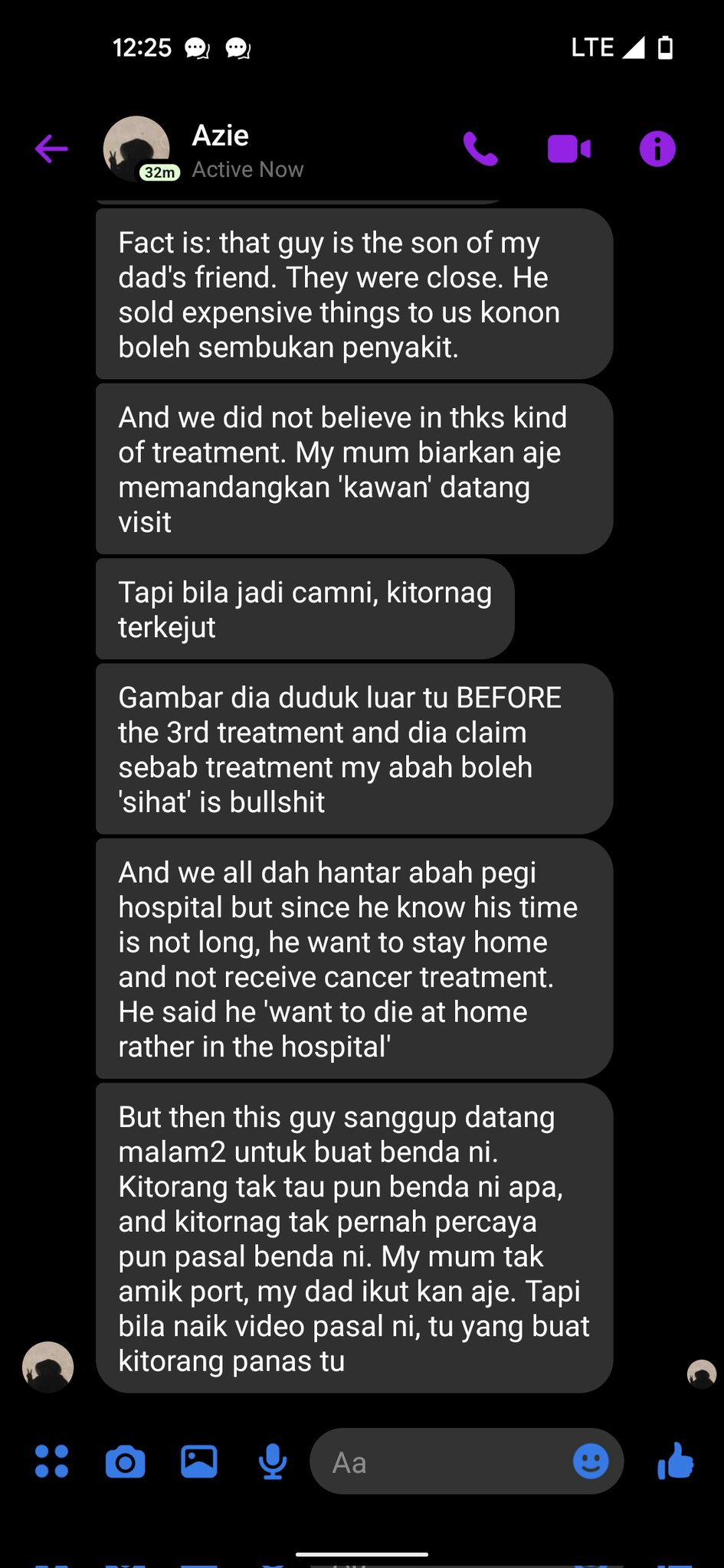Viewport: 724px width, 1568px height.
Task: Open conversation info for Azie
Action: (x=657, y=149)
